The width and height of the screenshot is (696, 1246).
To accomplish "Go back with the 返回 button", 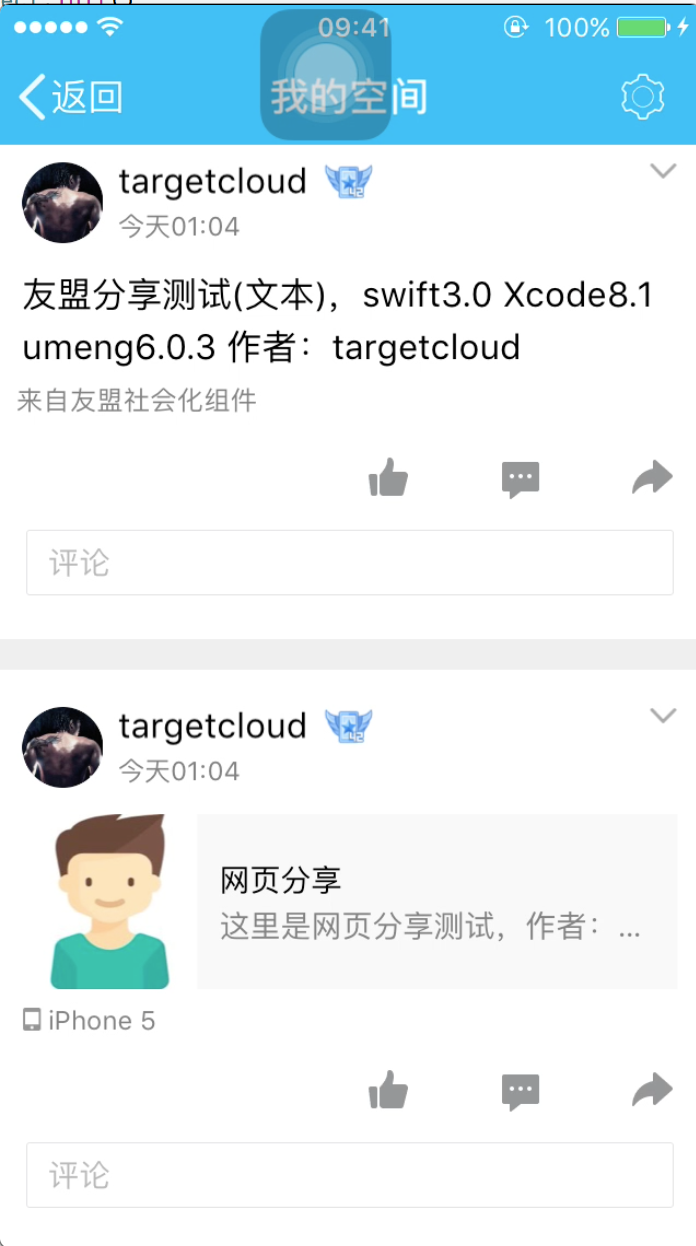I will [70, 97].
